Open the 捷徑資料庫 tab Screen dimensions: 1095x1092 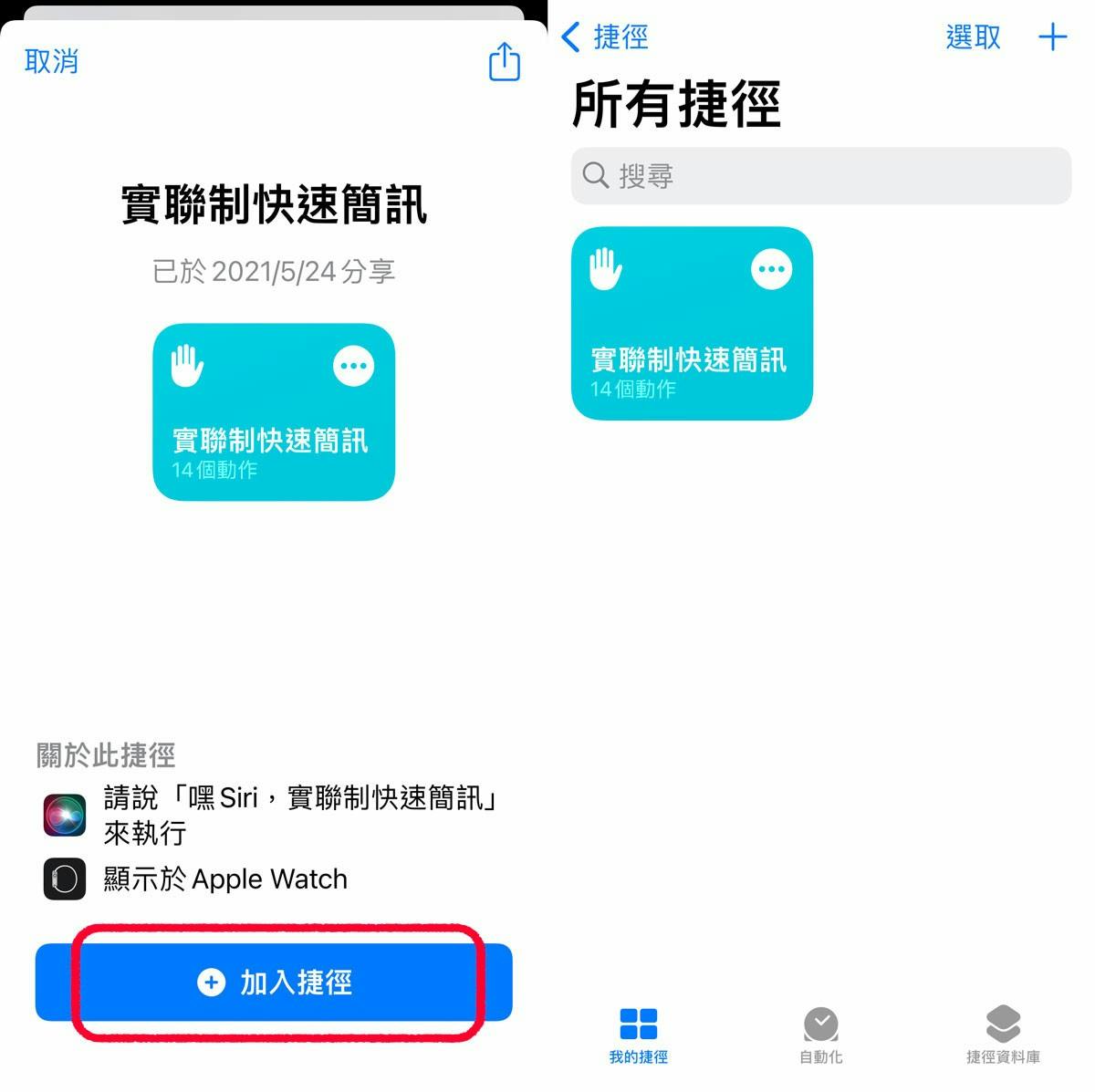point(1003,1035)
